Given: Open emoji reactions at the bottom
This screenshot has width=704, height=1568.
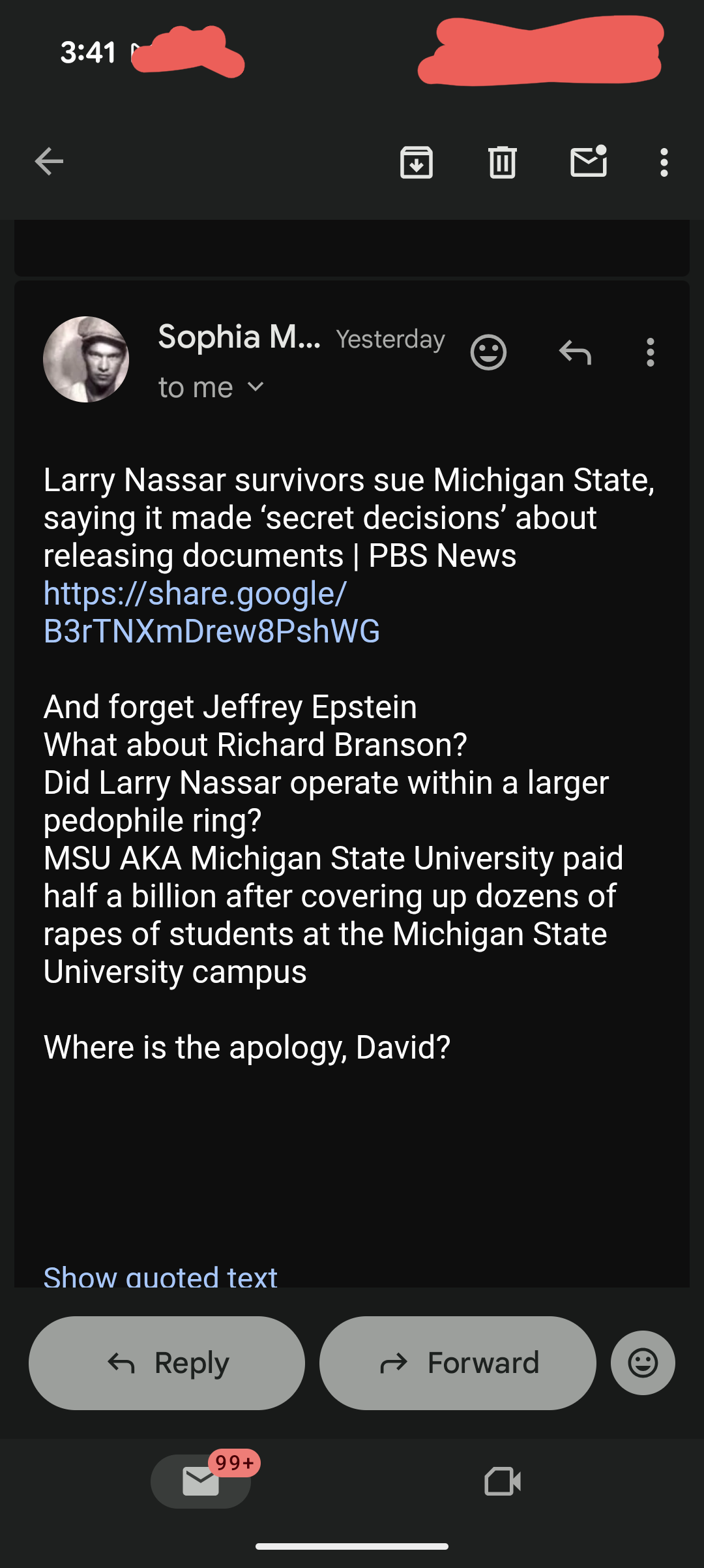Looking at the screenshot, I should pyautogui.click(x=643, y=1363).
